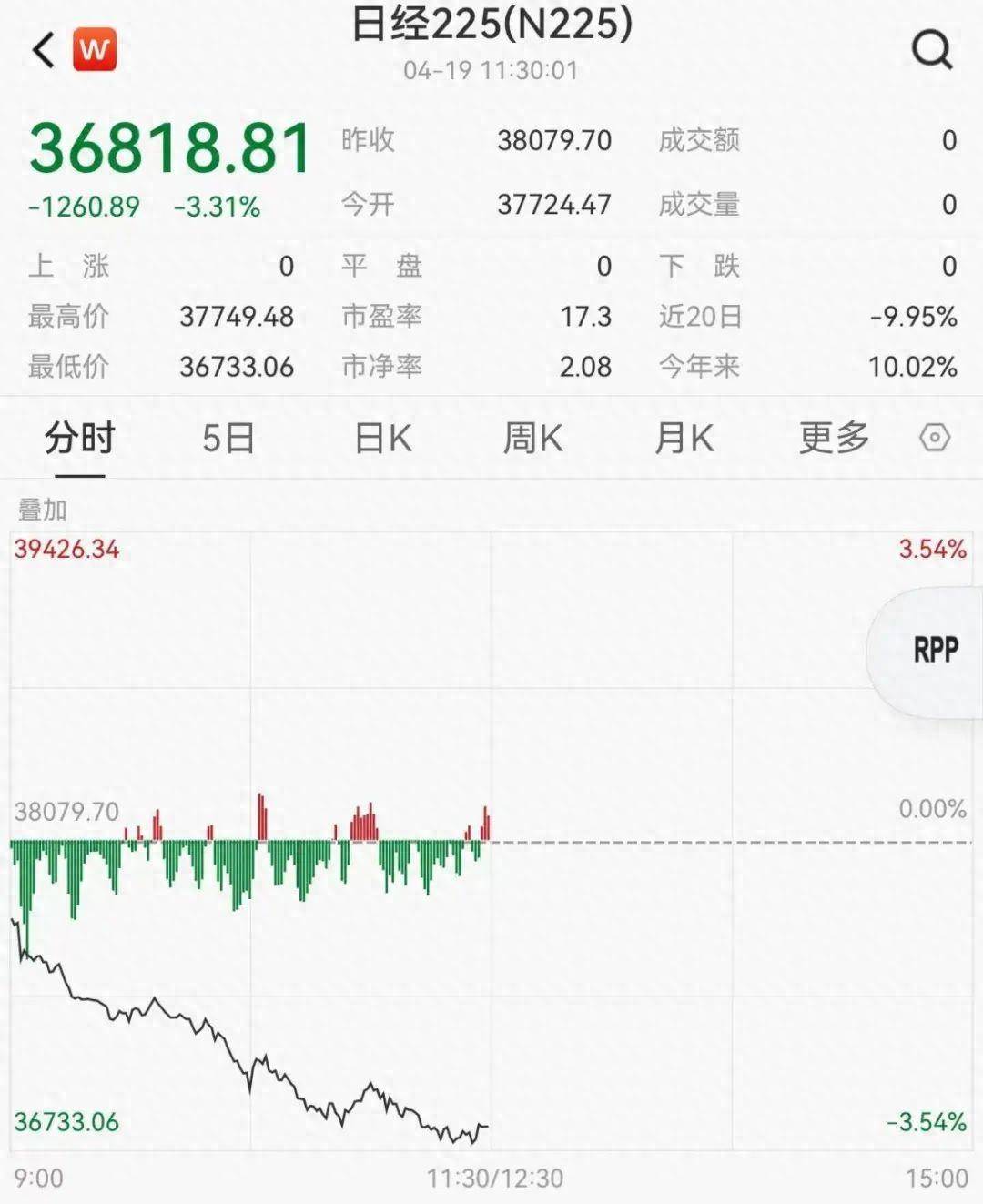Switch to the 5日 chart tab
The height and width of the screenshot is (1204, 983).
(228, 439)
